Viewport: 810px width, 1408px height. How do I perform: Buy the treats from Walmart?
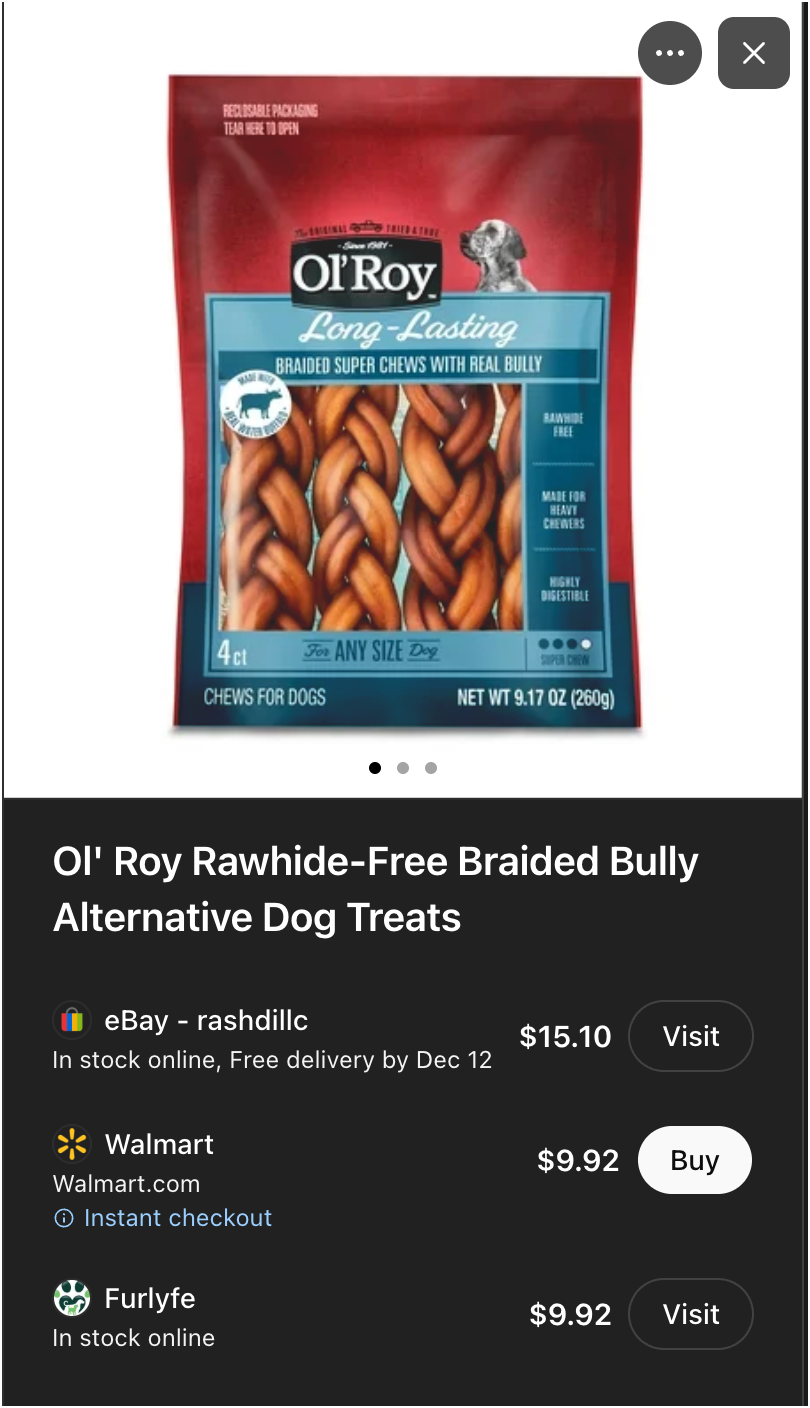pos(694,1160)
